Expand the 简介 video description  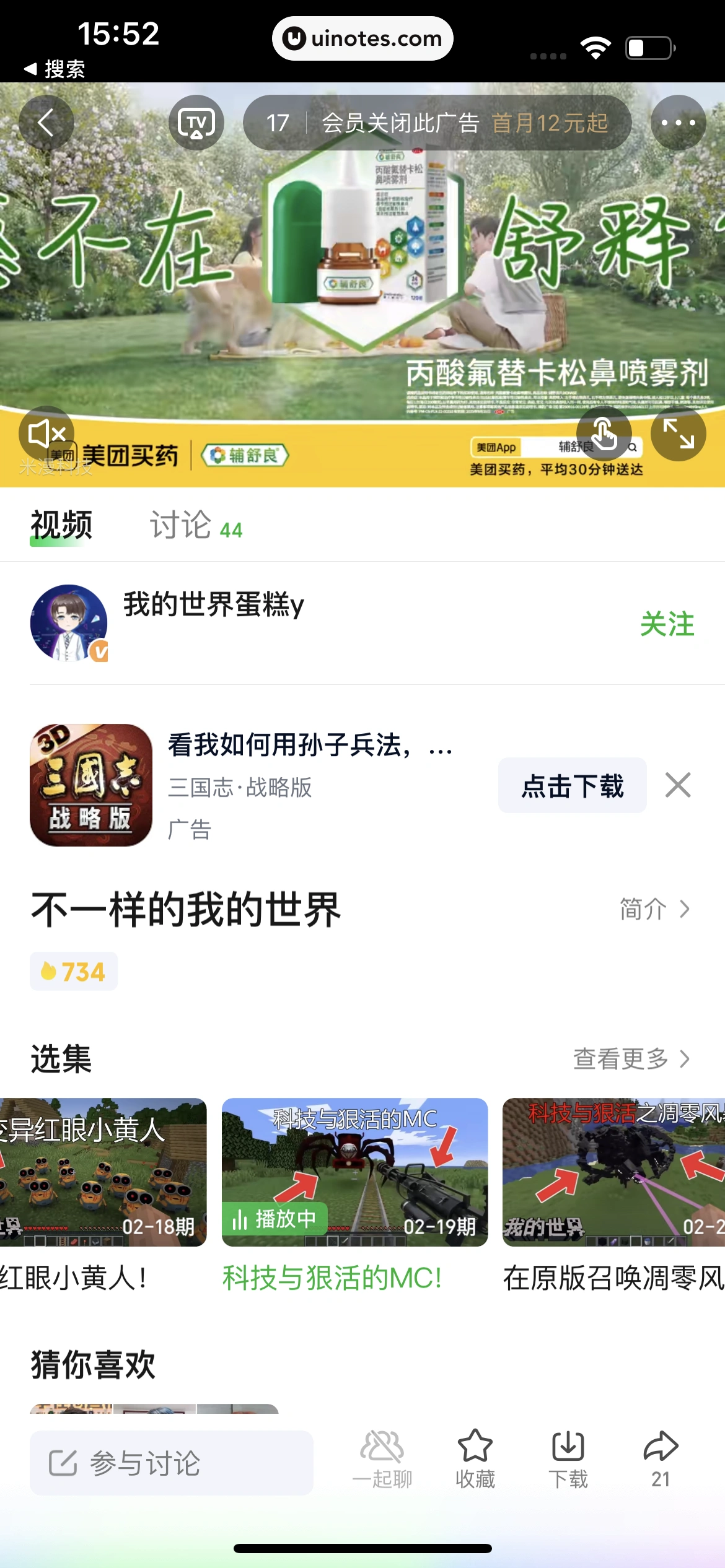[654, 909]
